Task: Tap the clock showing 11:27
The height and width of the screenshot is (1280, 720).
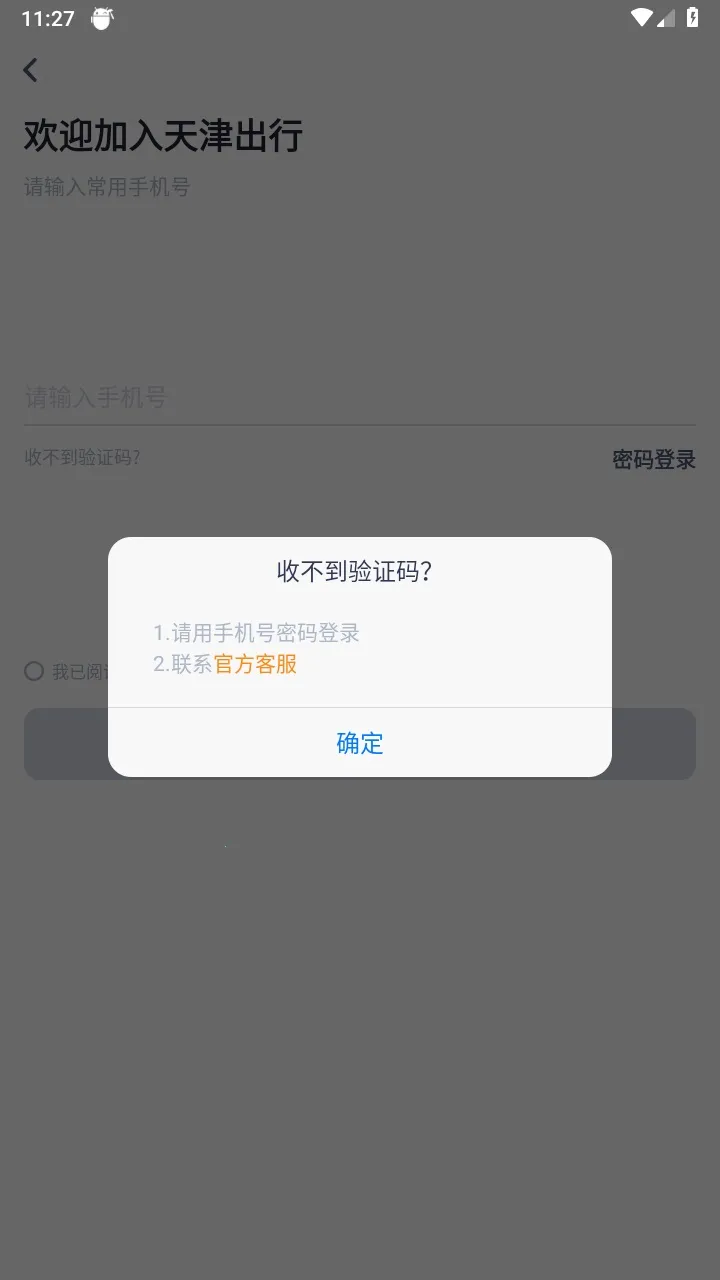Action: point(42,17)
